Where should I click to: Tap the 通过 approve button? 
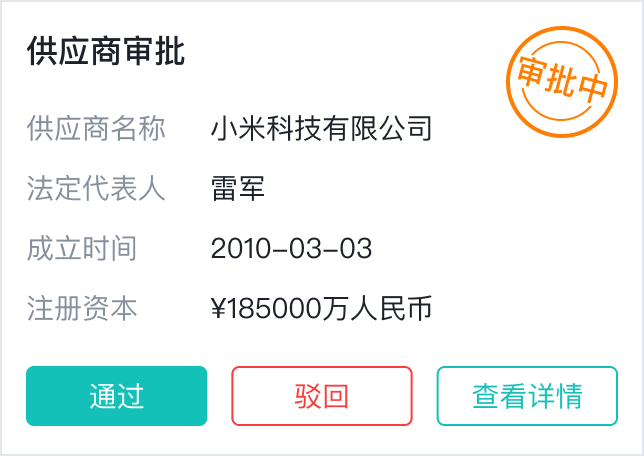click(116, 396)
